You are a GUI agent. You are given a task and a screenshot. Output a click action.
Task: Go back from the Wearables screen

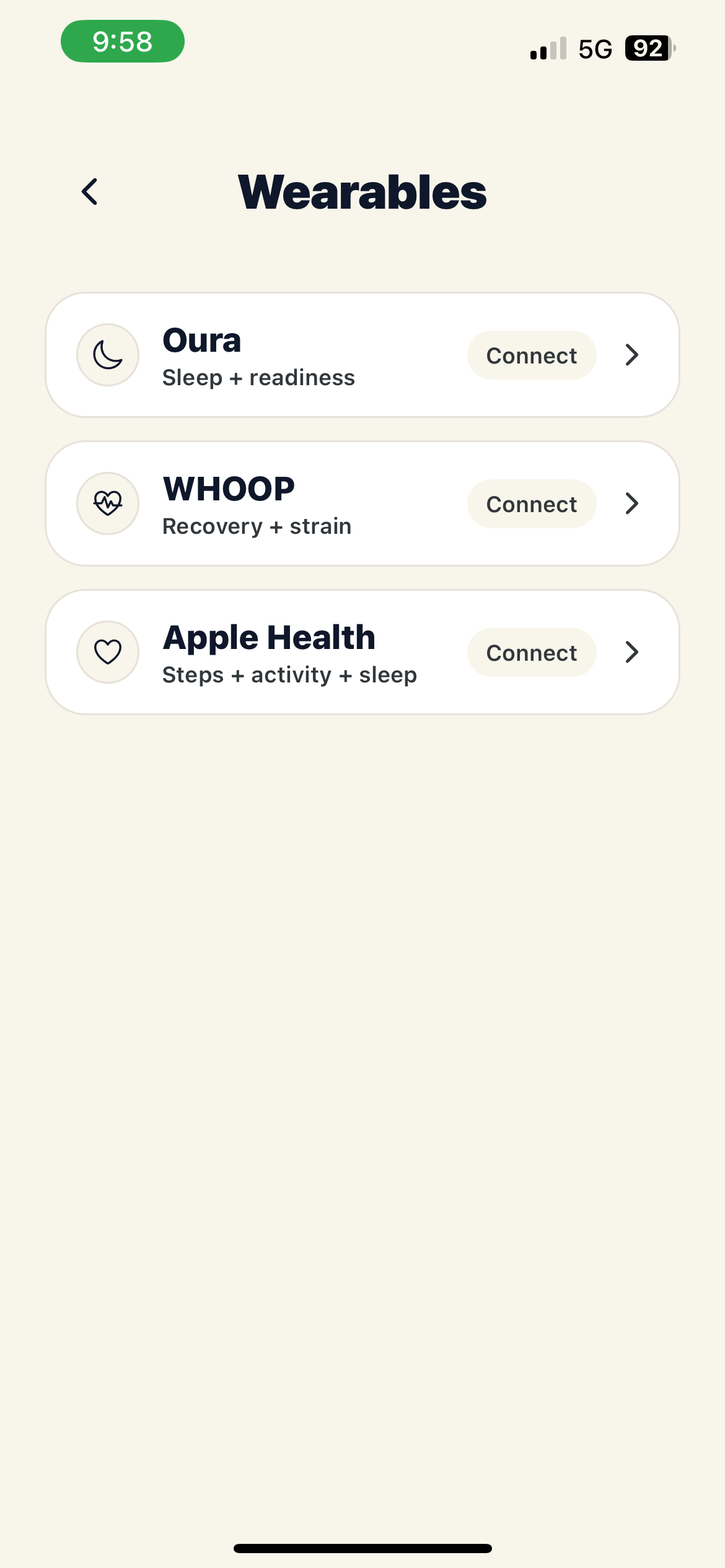(x=90, y=192)
